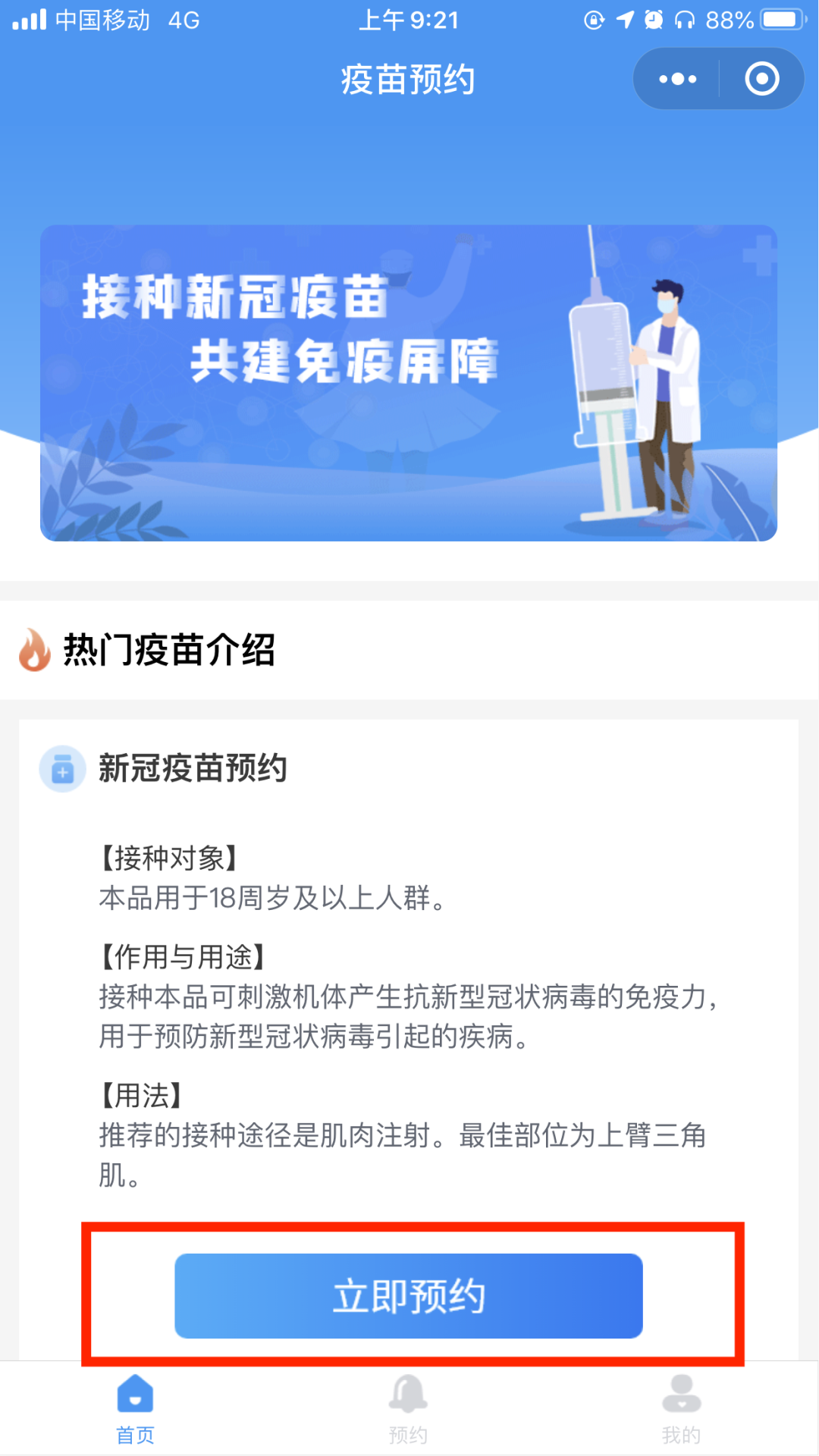Close the mini program via circle icon
Image resolution: width=819 pixels, height=1456 pixels.
[x=762, y=79]
